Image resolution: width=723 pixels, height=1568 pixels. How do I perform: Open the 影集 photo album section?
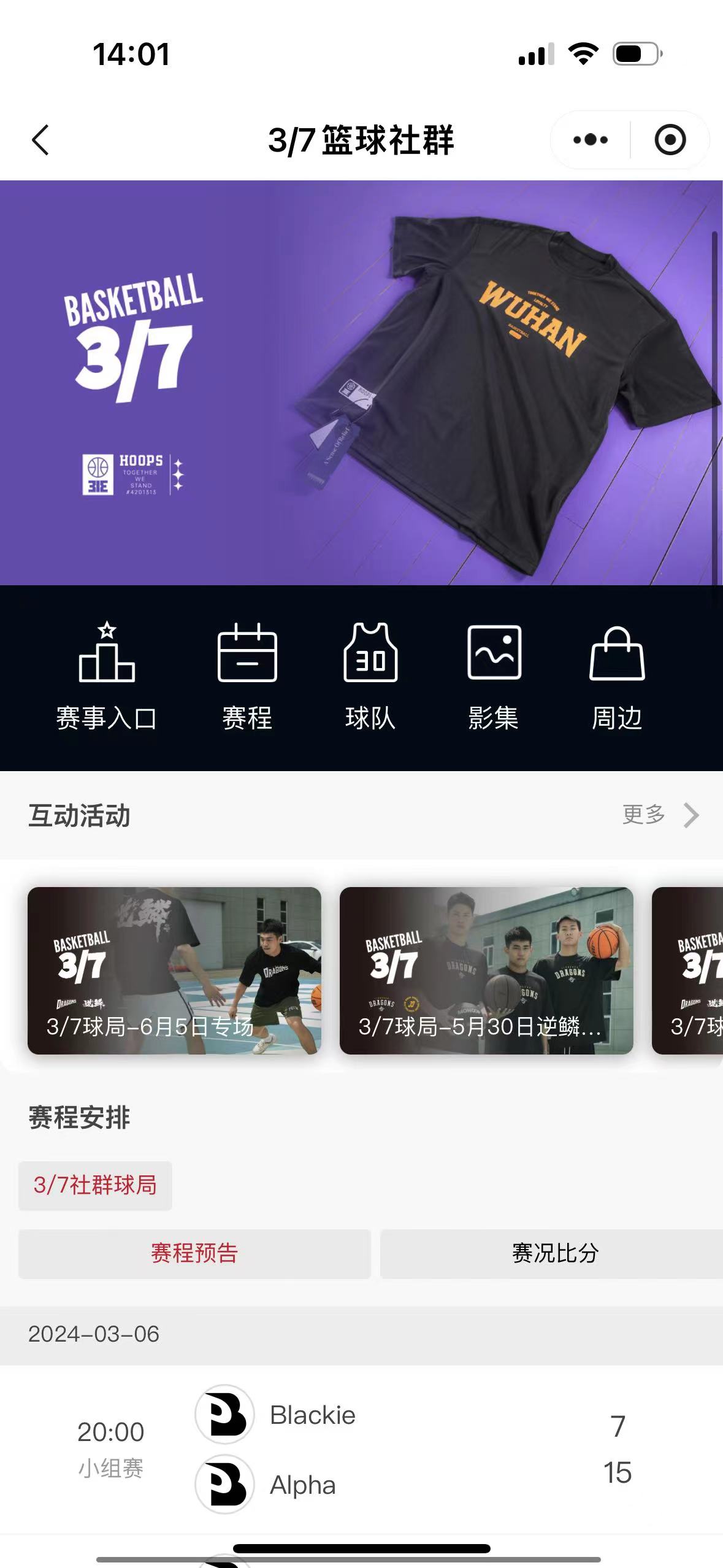[494, 677]
